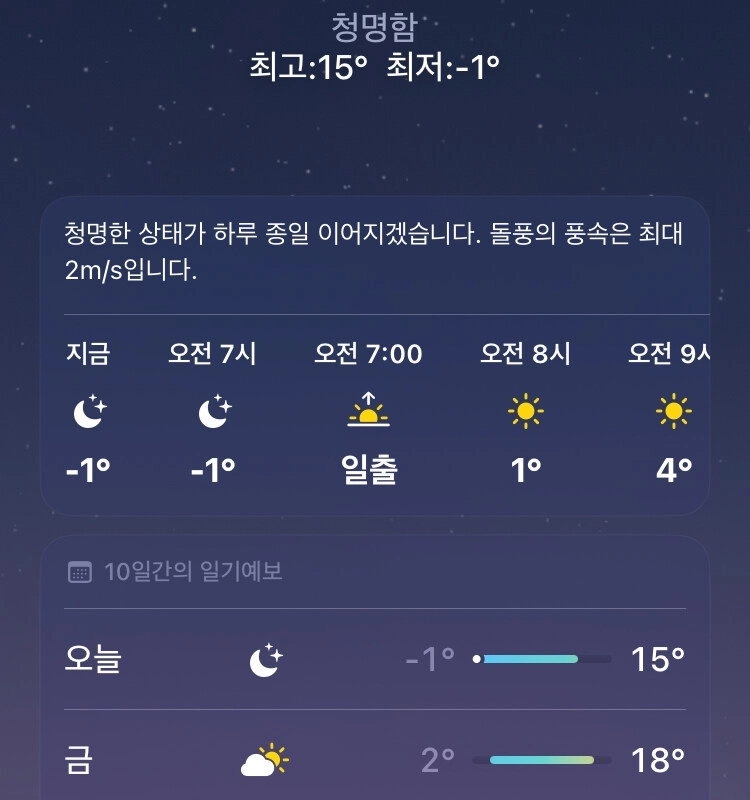The width and height of the screenshot is (750, 800).
Task: Open today's (오늘) forecast row
Action: (x=375, y=660)
